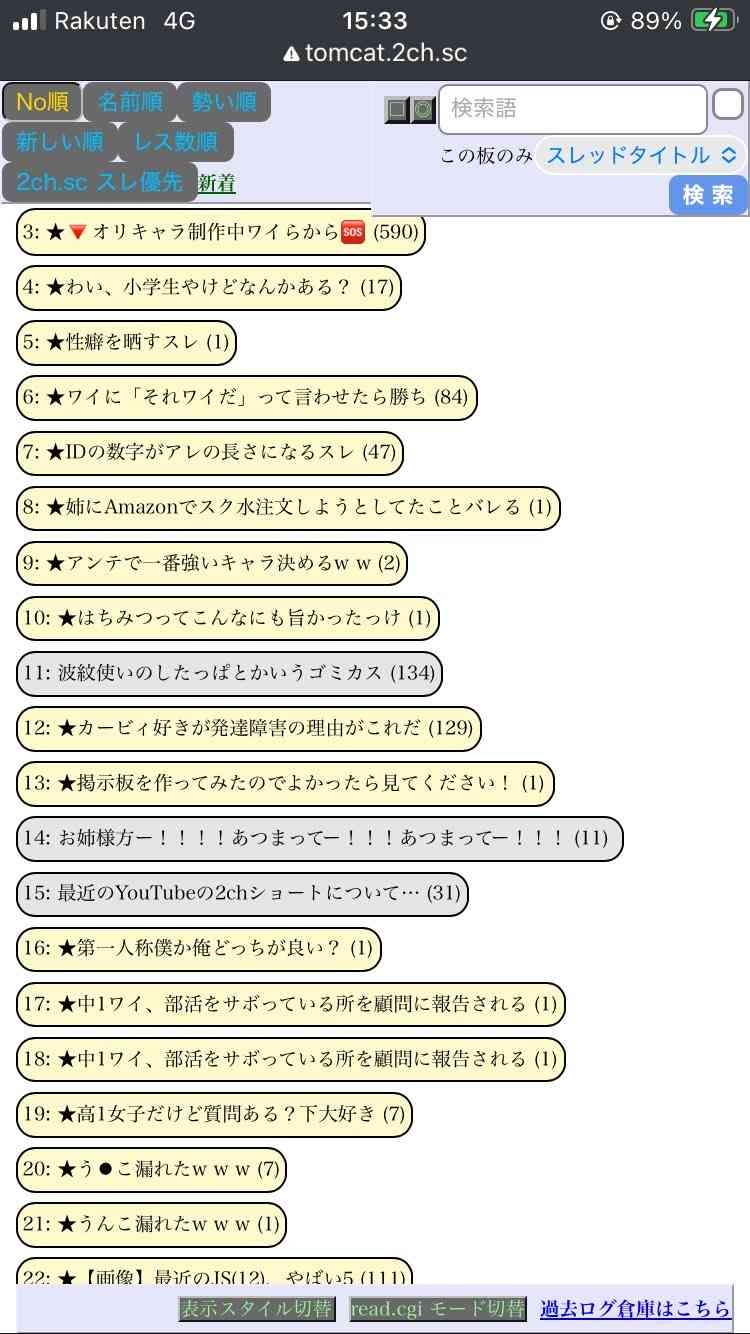Focus the 検索語 search field
The image size is (750, 1334).
pyautogui.click(x=572, y=109)
